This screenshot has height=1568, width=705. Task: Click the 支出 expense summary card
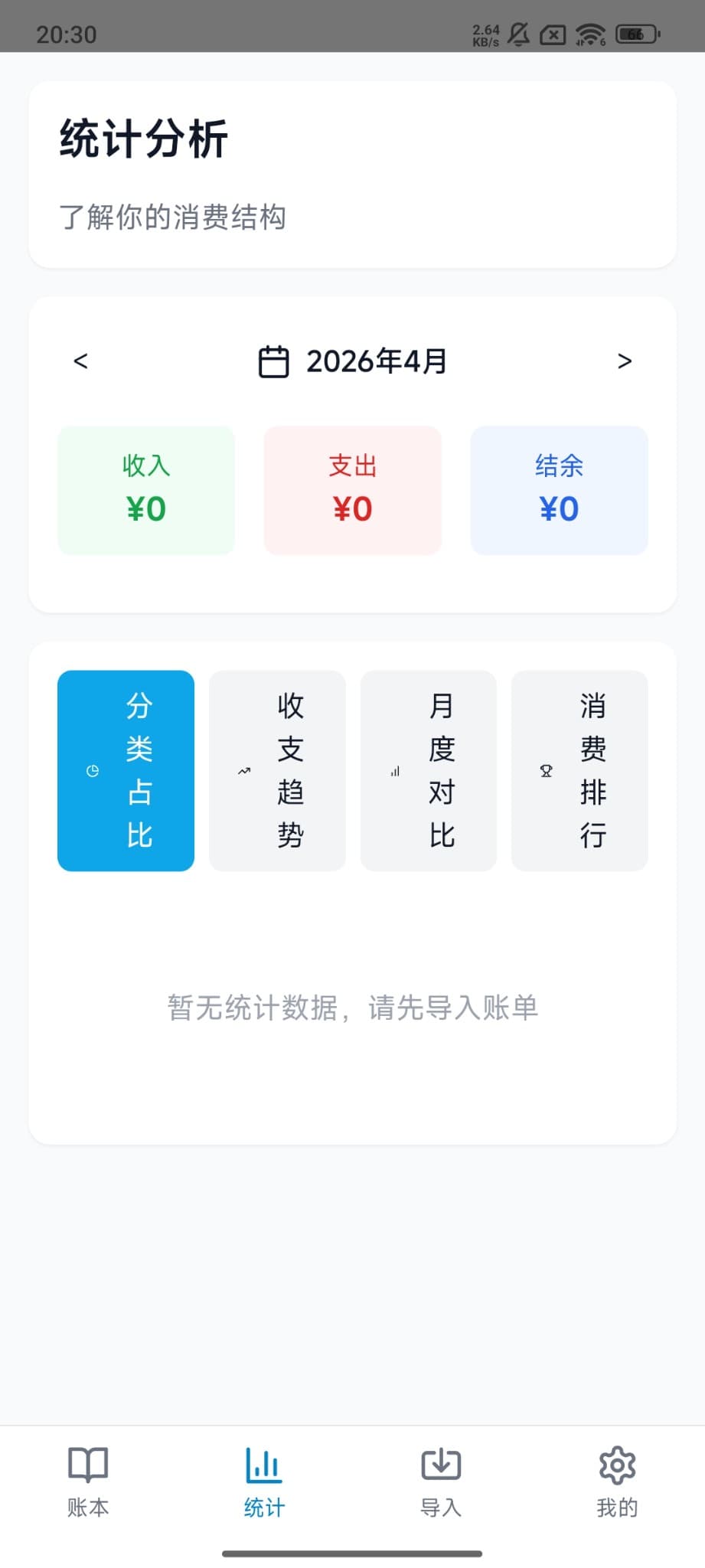(x=352, y=490)
